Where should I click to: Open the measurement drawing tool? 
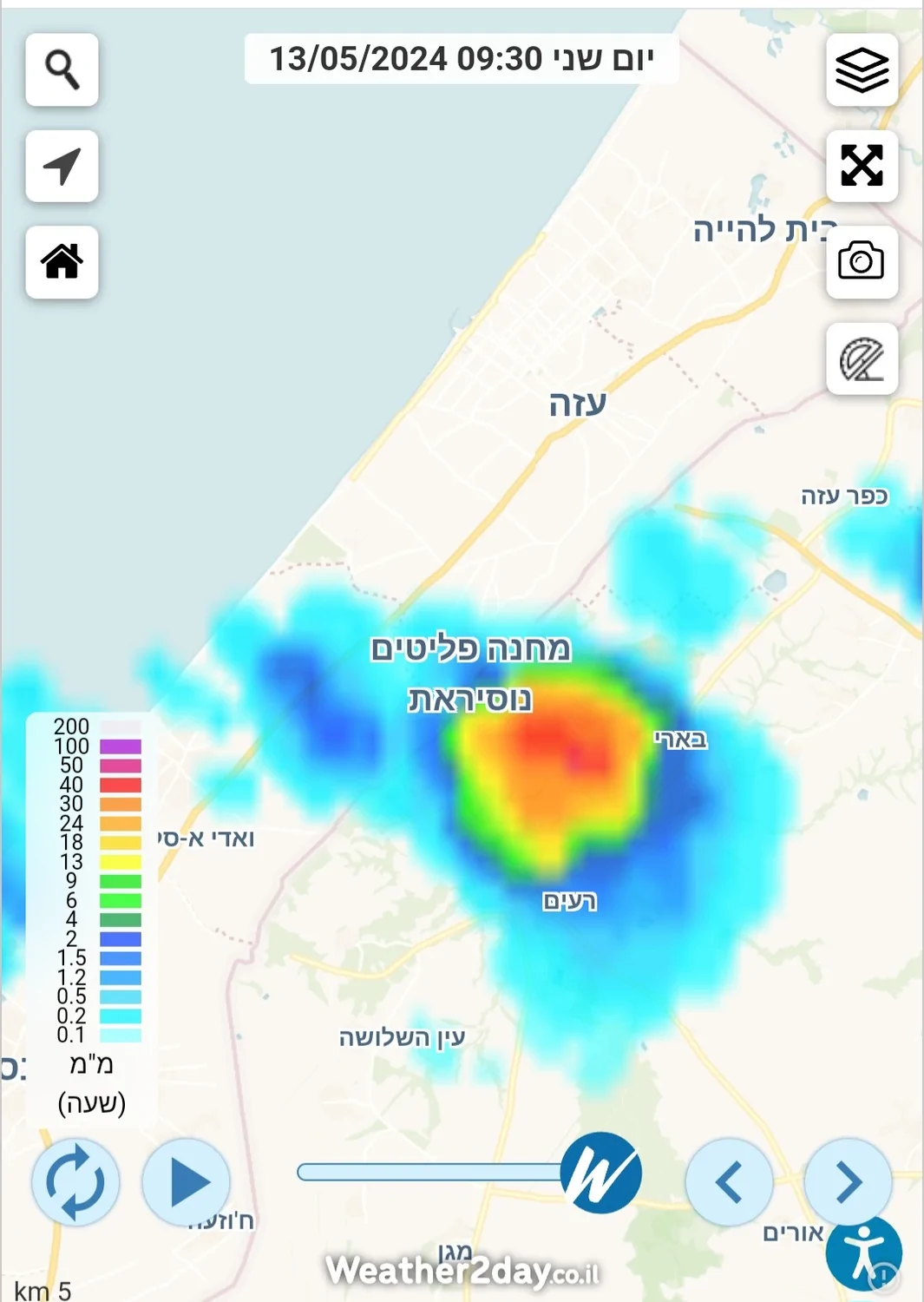pyautogui.click(x=862, y=359)
